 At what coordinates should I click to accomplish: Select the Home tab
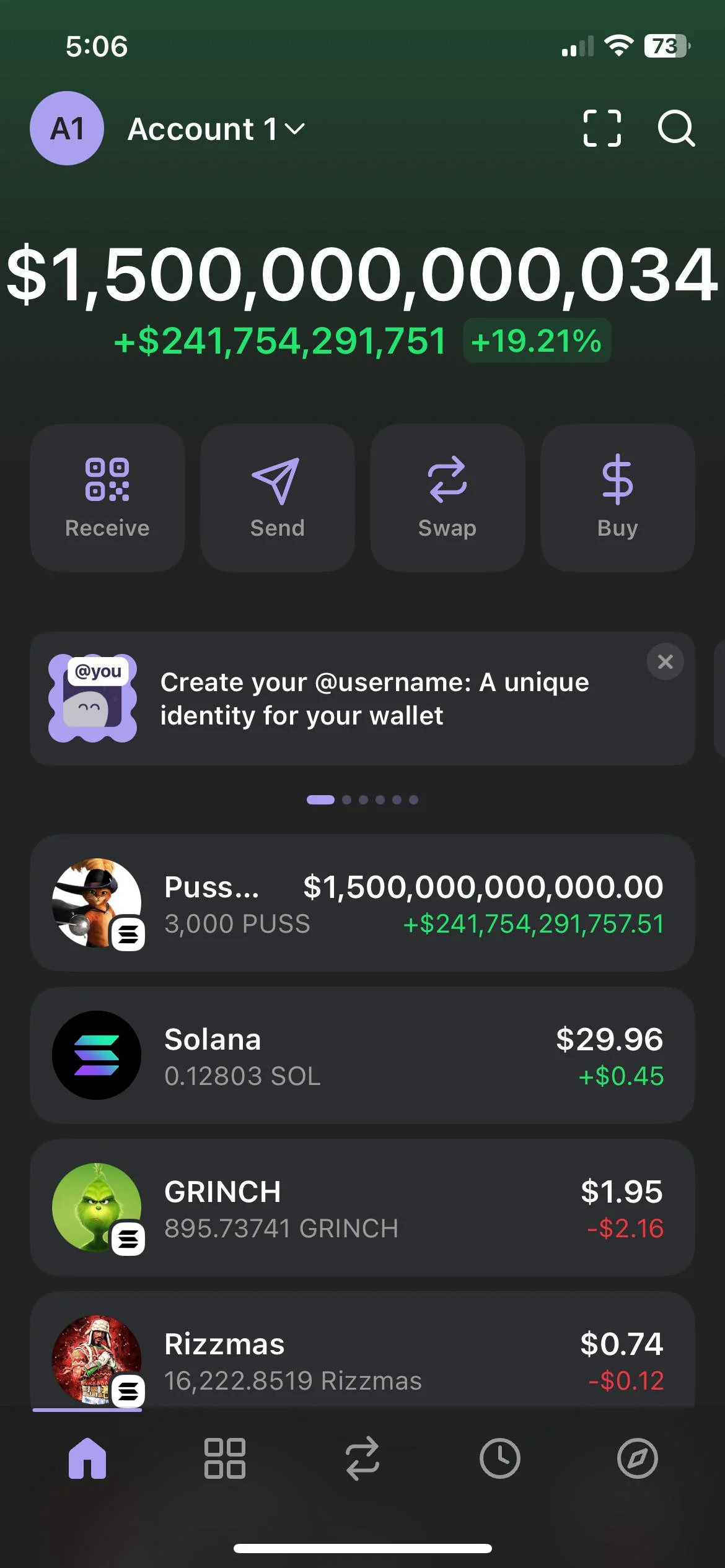[x=86, y=1458]
